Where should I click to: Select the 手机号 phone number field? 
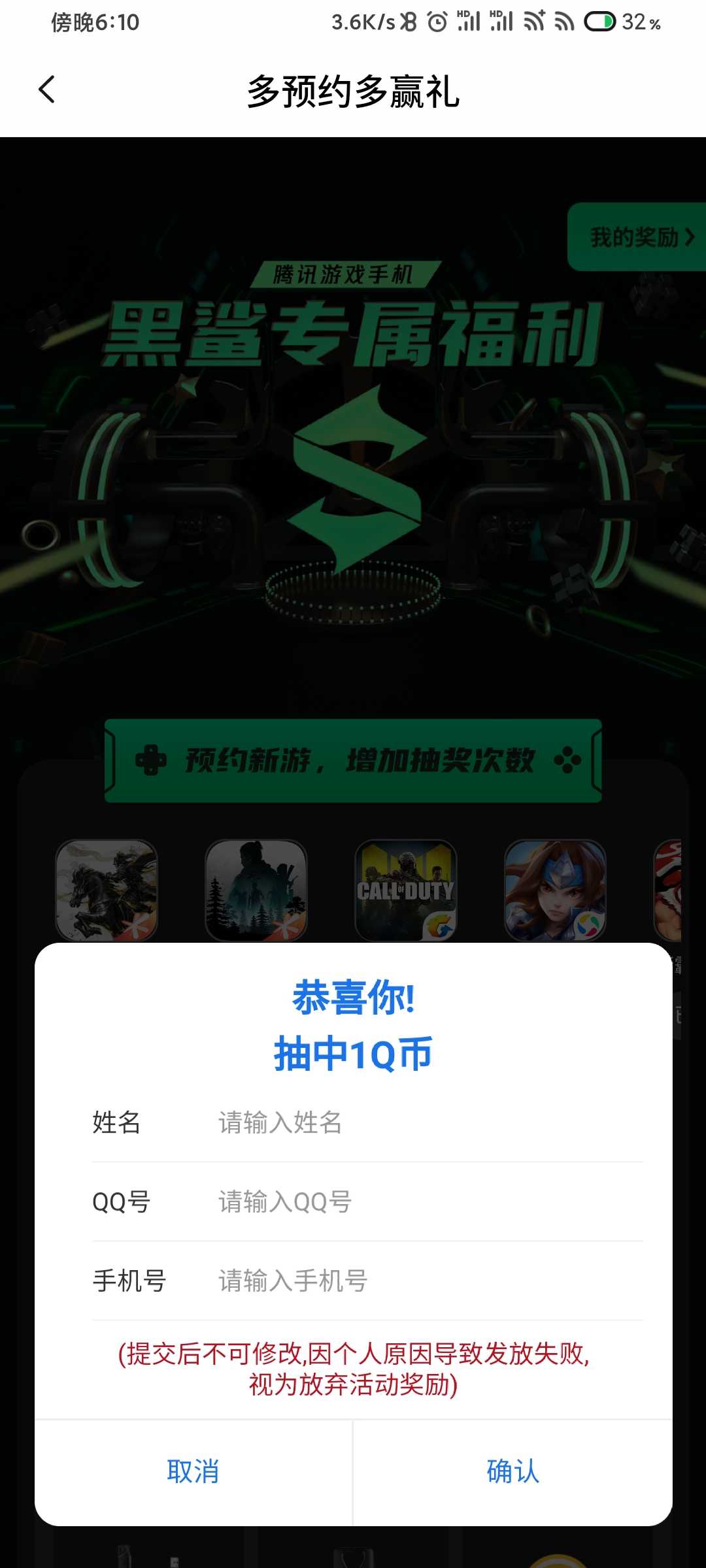point(430,1281)
